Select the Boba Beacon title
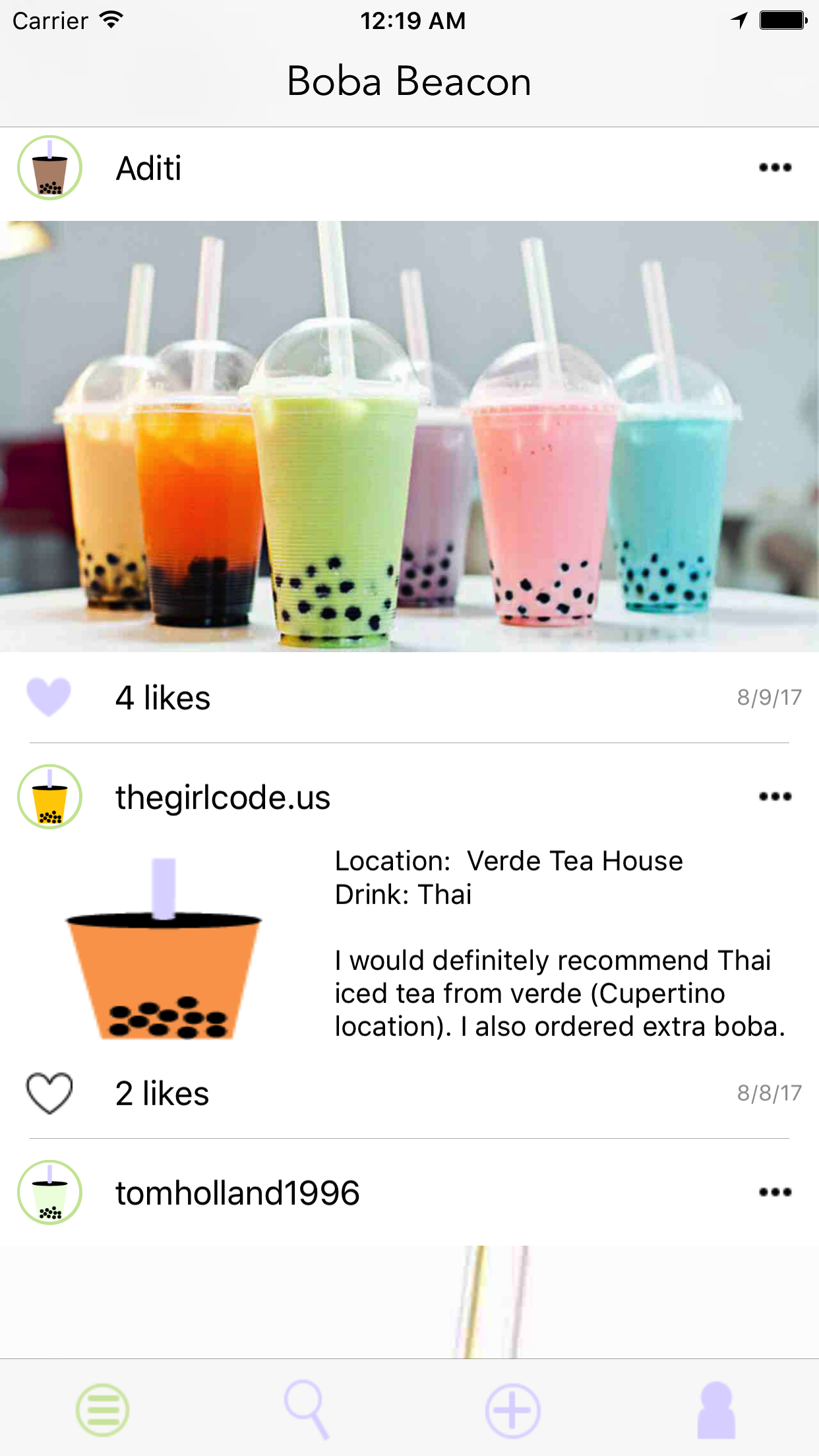This screenshot has height=1456, width=819. (409, 81)
